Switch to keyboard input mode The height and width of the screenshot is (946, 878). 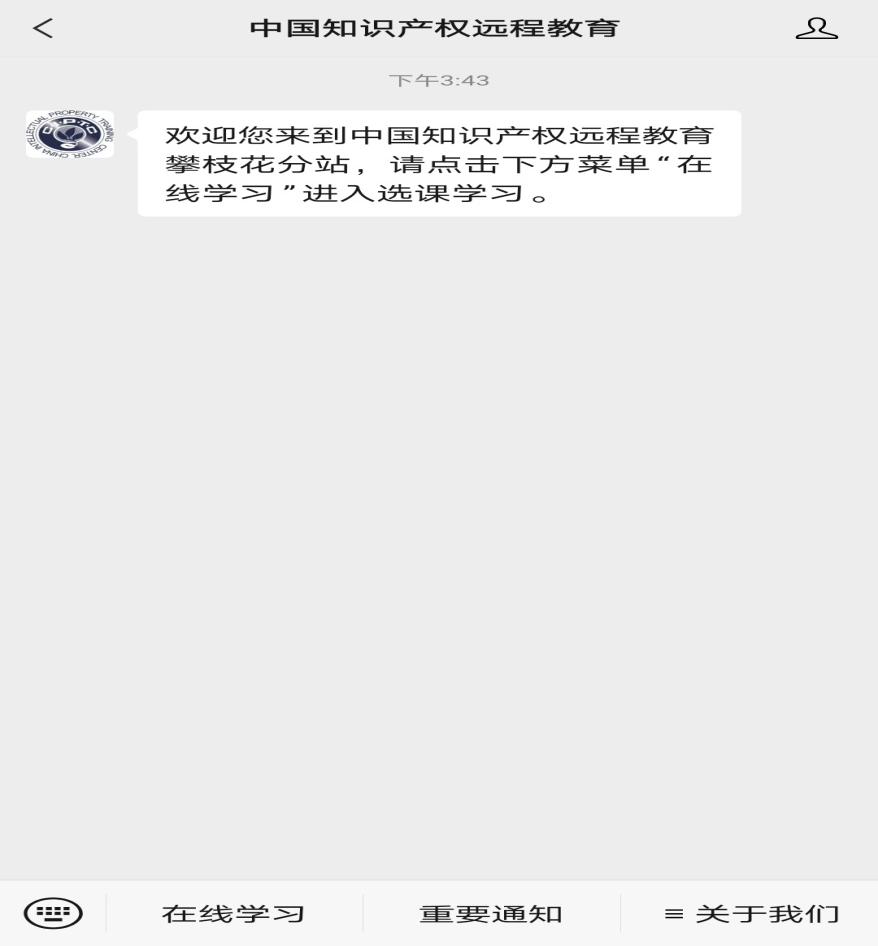[53, 912]
